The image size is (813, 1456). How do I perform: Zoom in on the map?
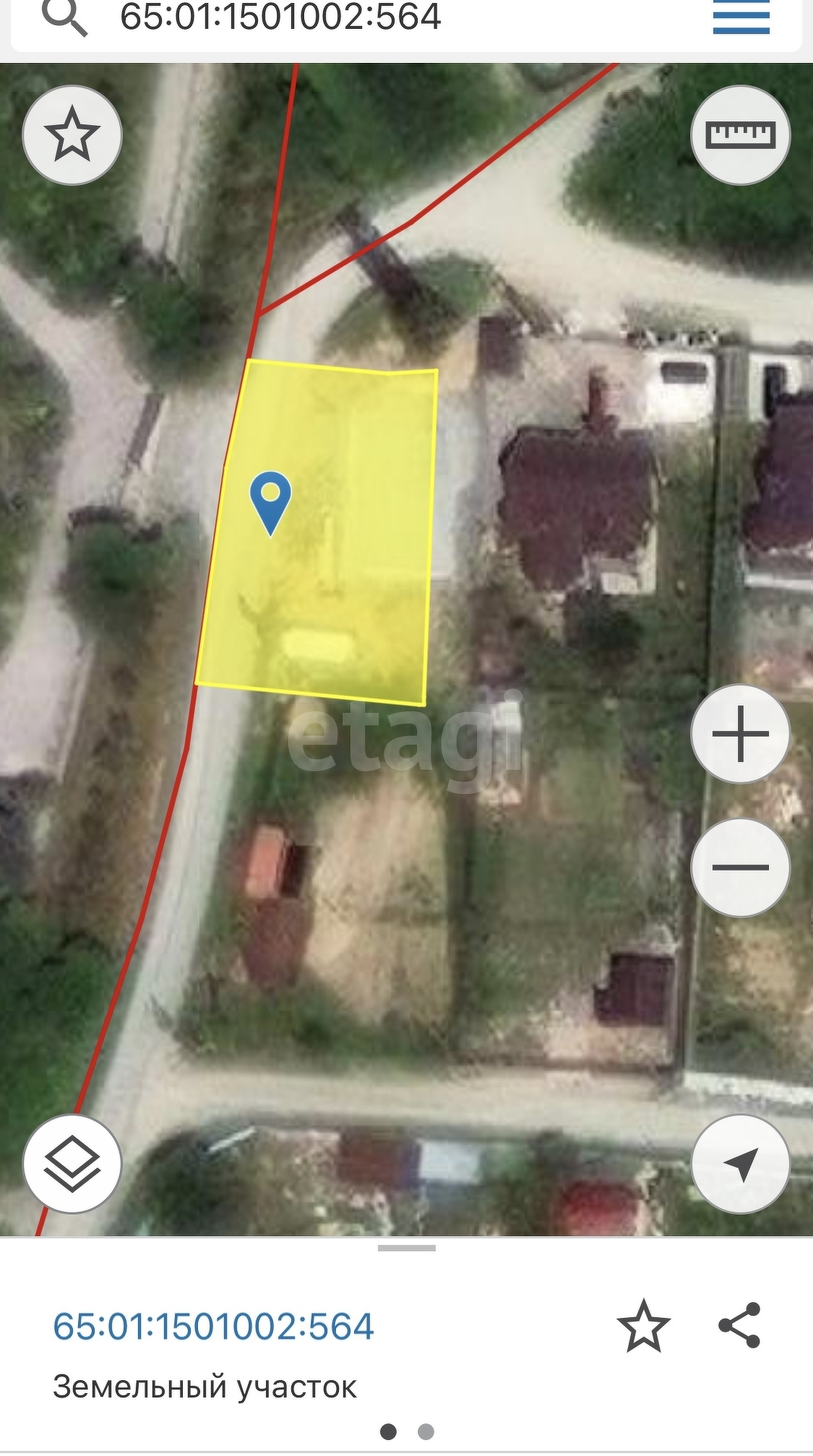[x=740, y=733]
